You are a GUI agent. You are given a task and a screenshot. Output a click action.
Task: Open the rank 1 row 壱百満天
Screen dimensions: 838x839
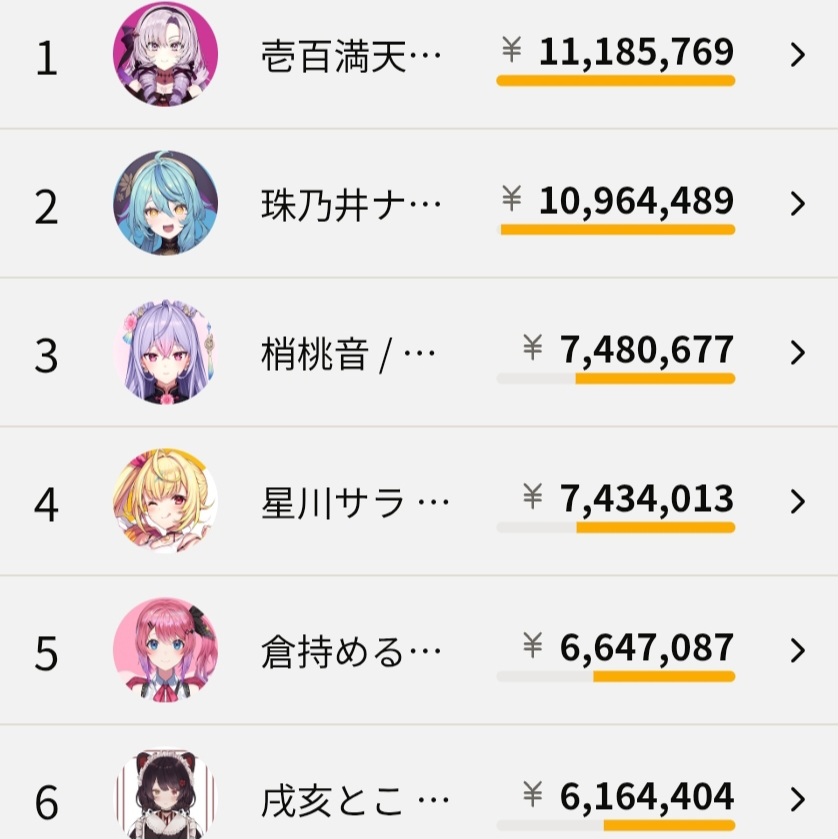(x=419, y=56)
